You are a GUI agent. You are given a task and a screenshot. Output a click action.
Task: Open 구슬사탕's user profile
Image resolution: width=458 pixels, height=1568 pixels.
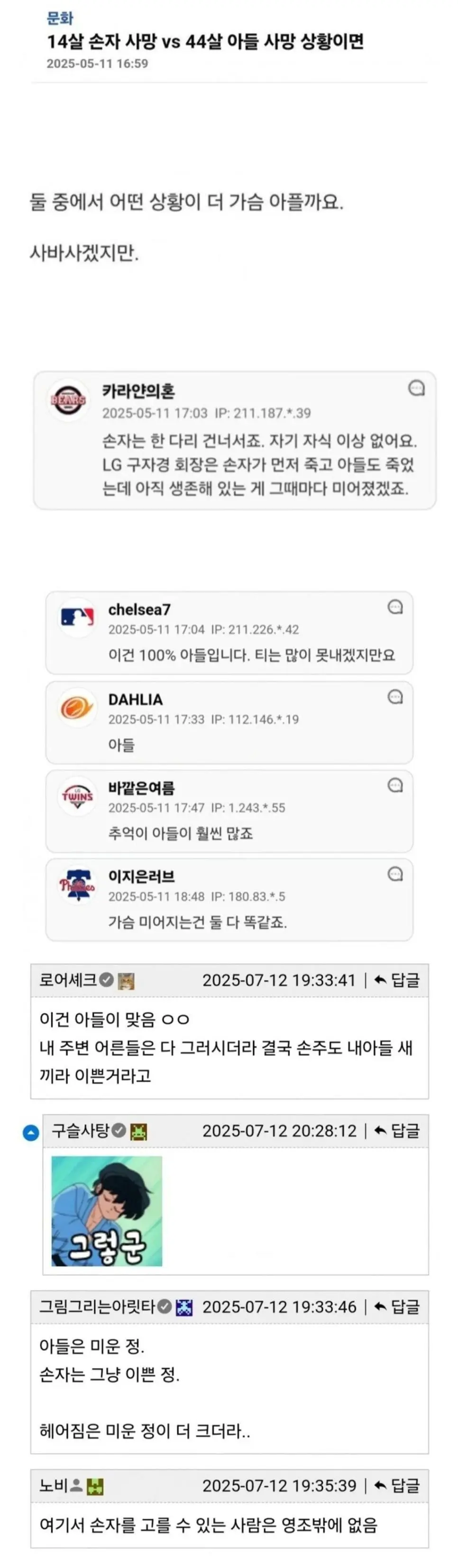pyautogui.click(x=80, y=1131)
